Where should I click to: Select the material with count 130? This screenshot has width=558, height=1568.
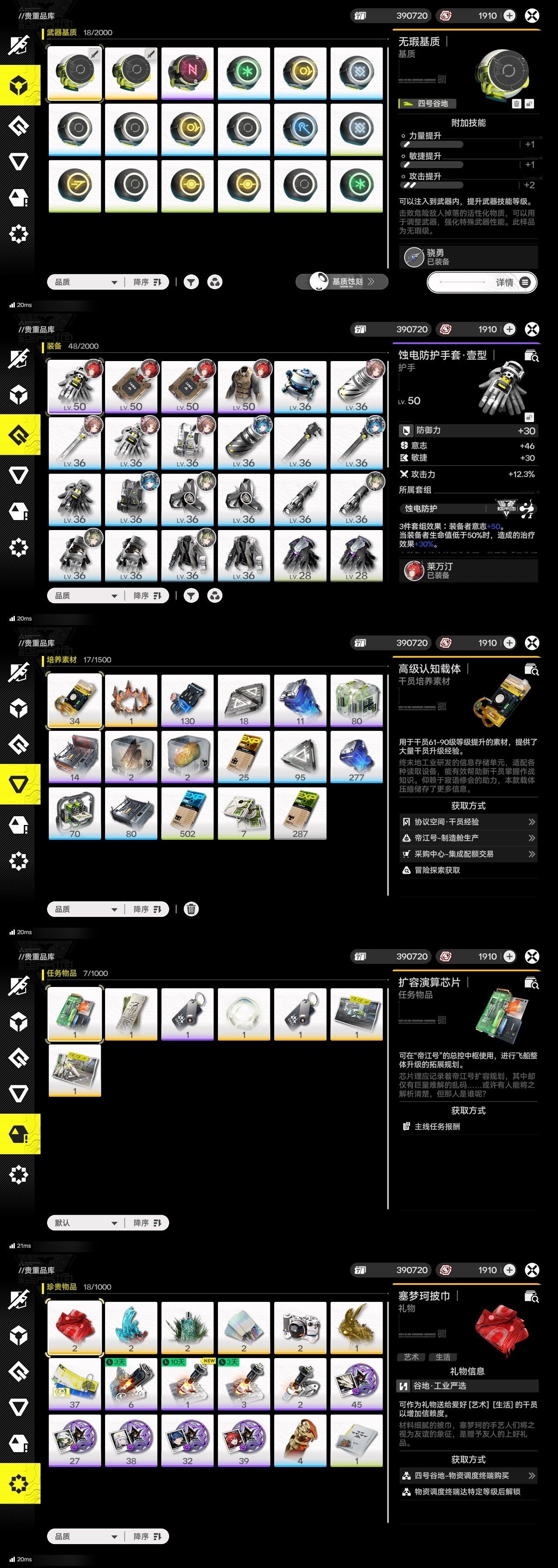(187, 701)
